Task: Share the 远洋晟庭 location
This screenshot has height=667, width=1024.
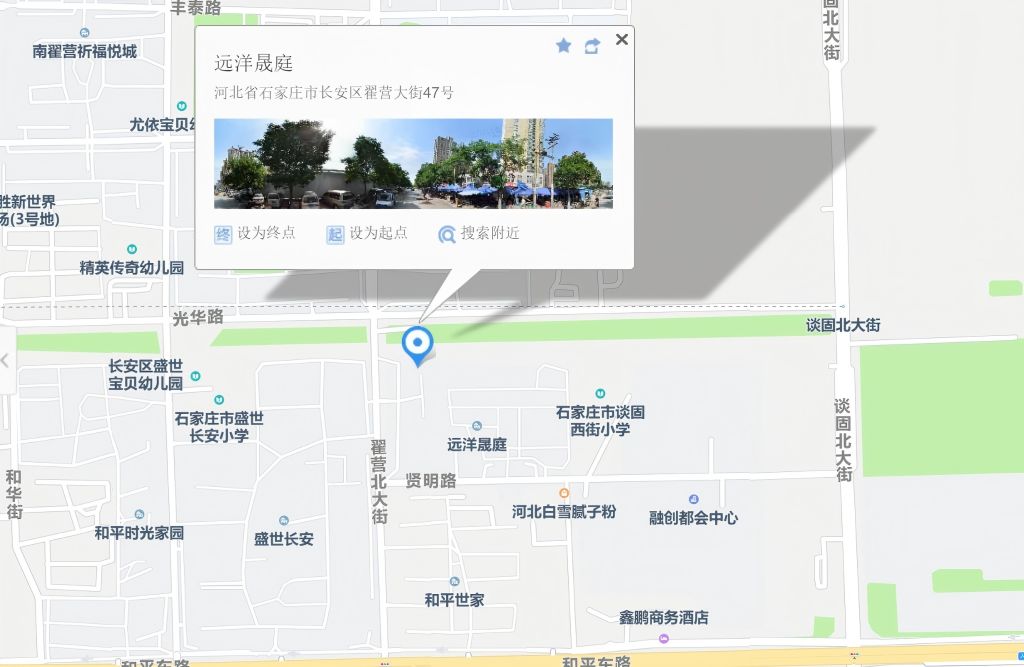Action: click(592, 46)
